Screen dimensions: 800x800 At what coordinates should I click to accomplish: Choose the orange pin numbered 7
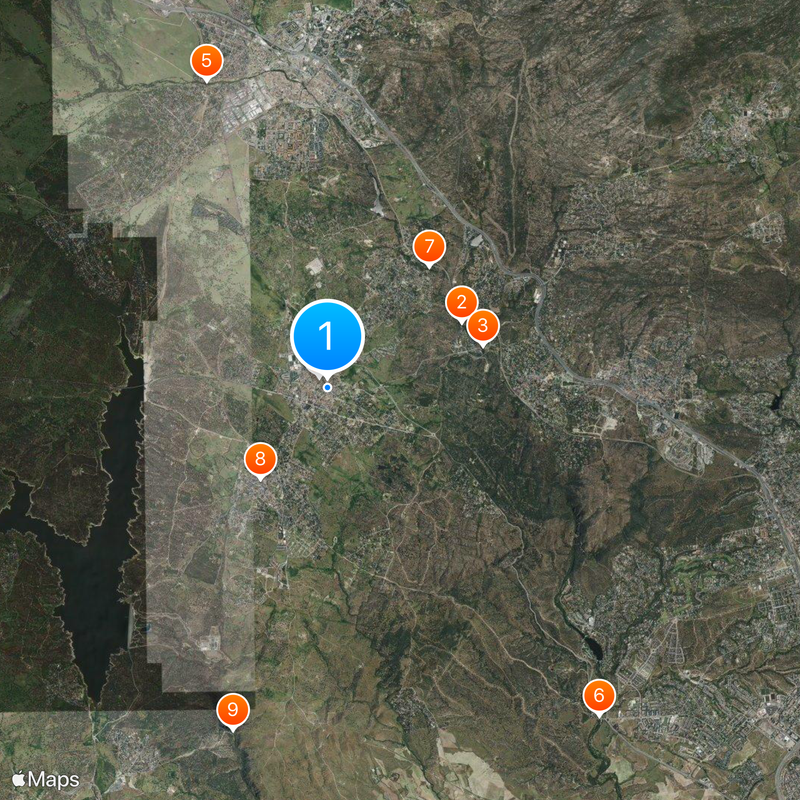(x=429, y=246)
